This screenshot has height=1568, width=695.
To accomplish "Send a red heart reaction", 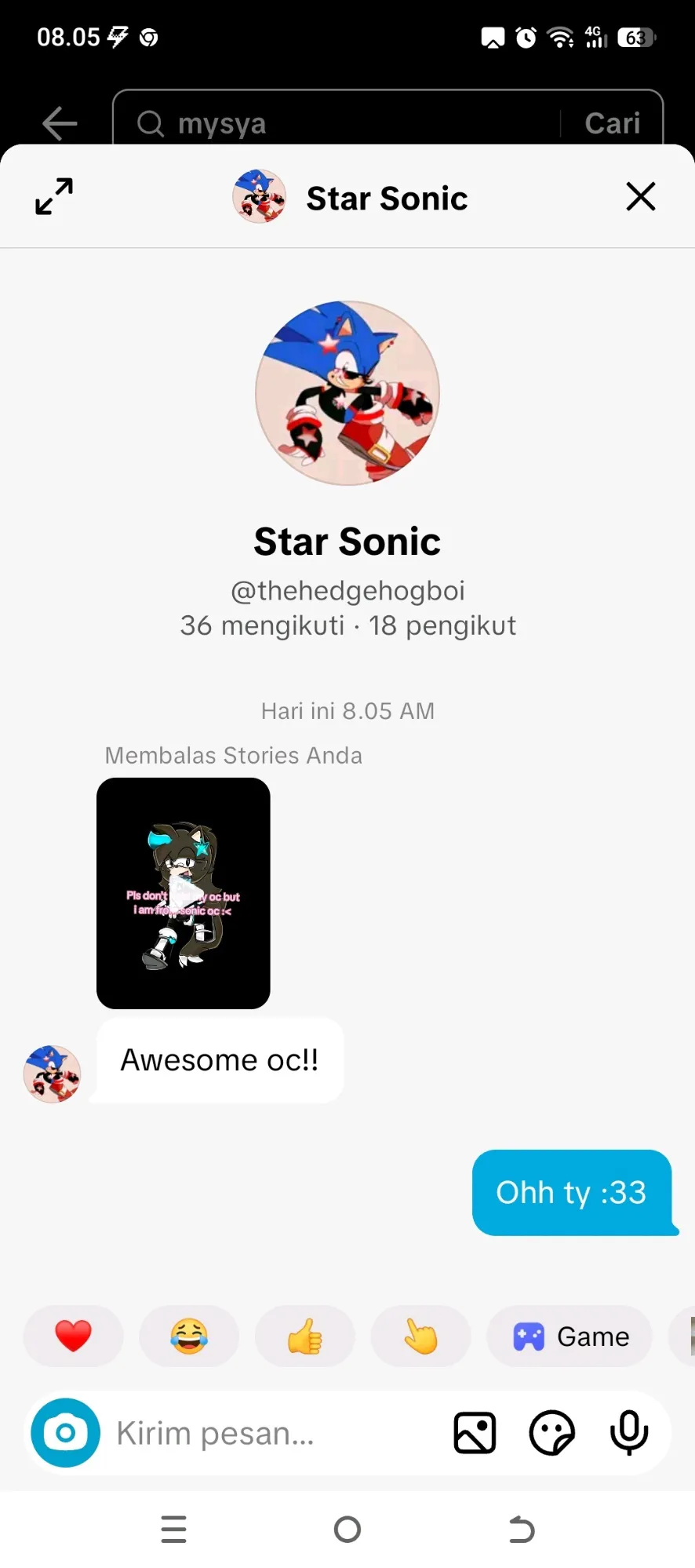I will coord(73,1336).
